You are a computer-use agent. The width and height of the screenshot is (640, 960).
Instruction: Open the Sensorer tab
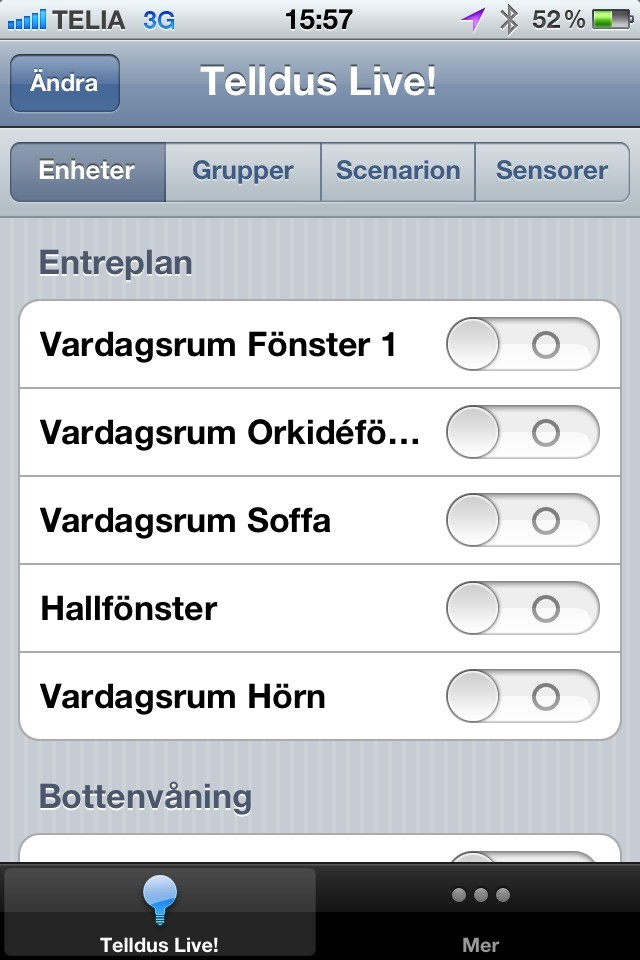[552, 171]
